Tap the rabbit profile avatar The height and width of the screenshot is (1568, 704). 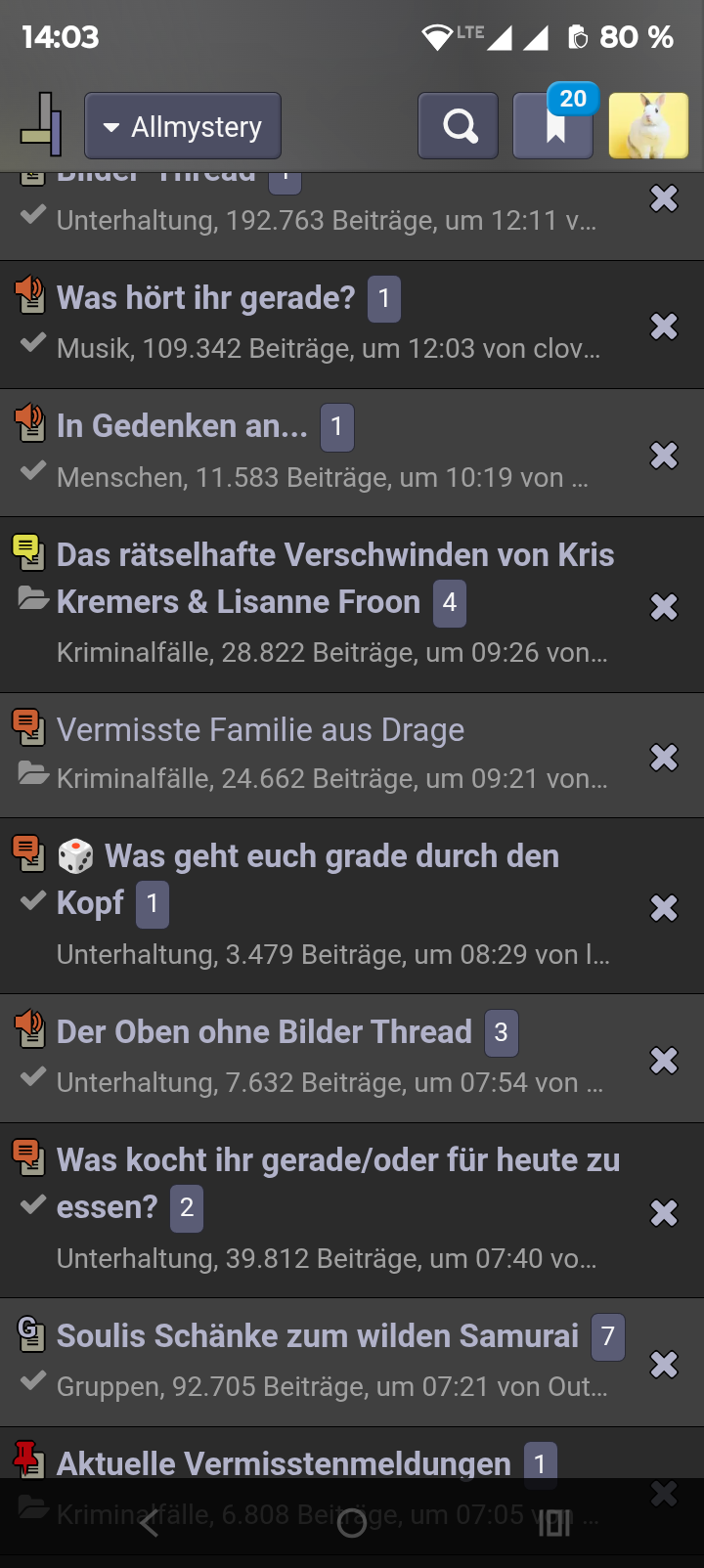[648, 125]
